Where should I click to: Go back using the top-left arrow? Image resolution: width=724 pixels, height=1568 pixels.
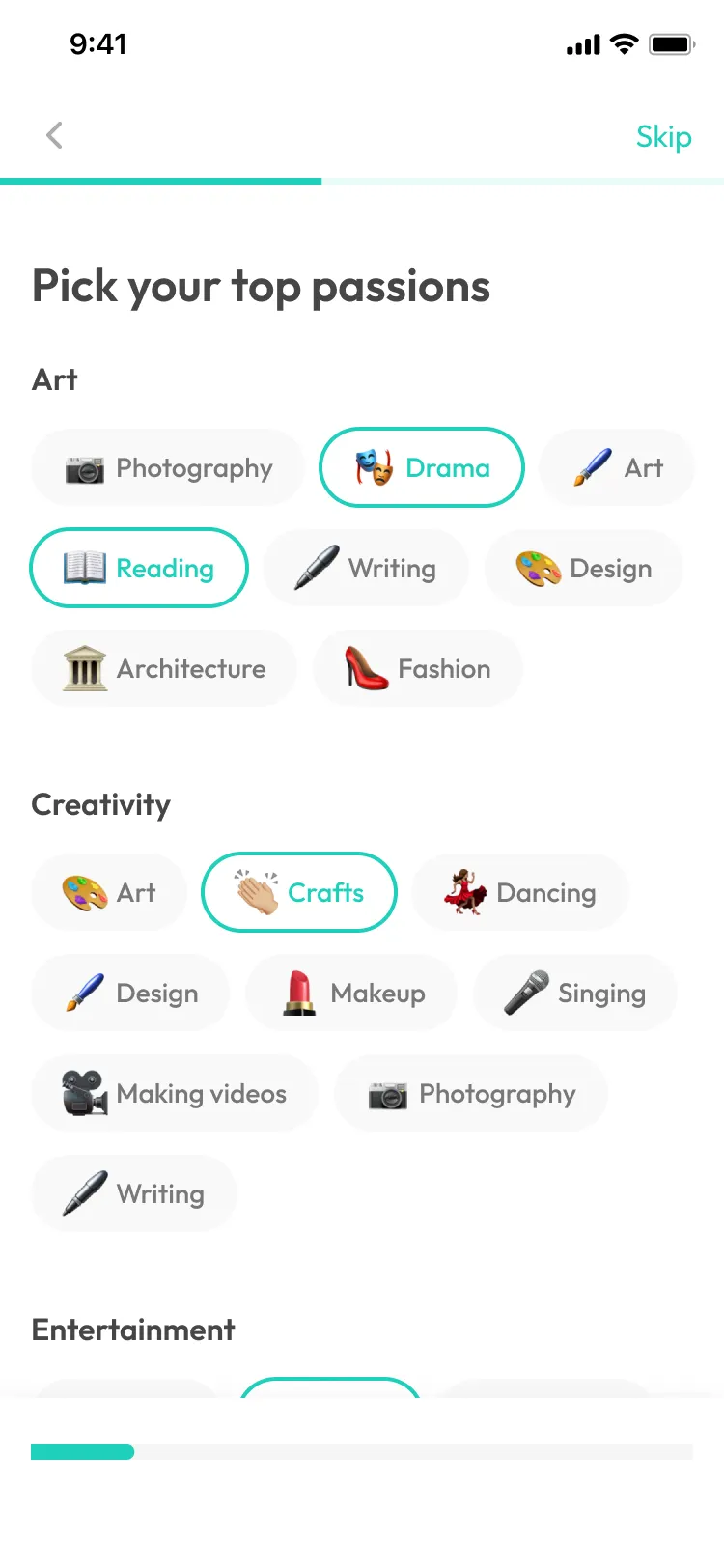pyautogui.click(x=55, y=135)
